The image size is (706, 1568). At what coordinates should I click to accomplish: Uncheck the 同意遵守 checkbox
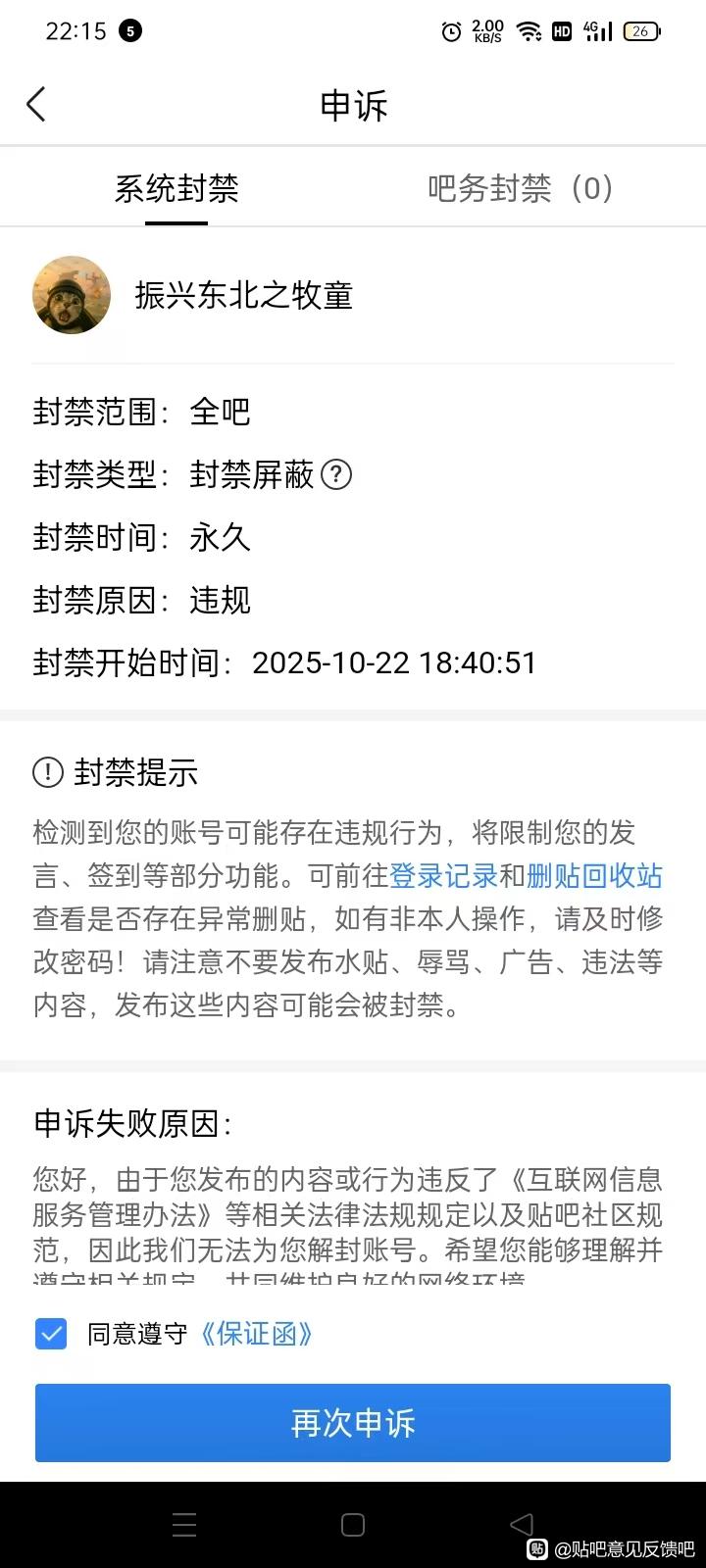pos(51,1334)
